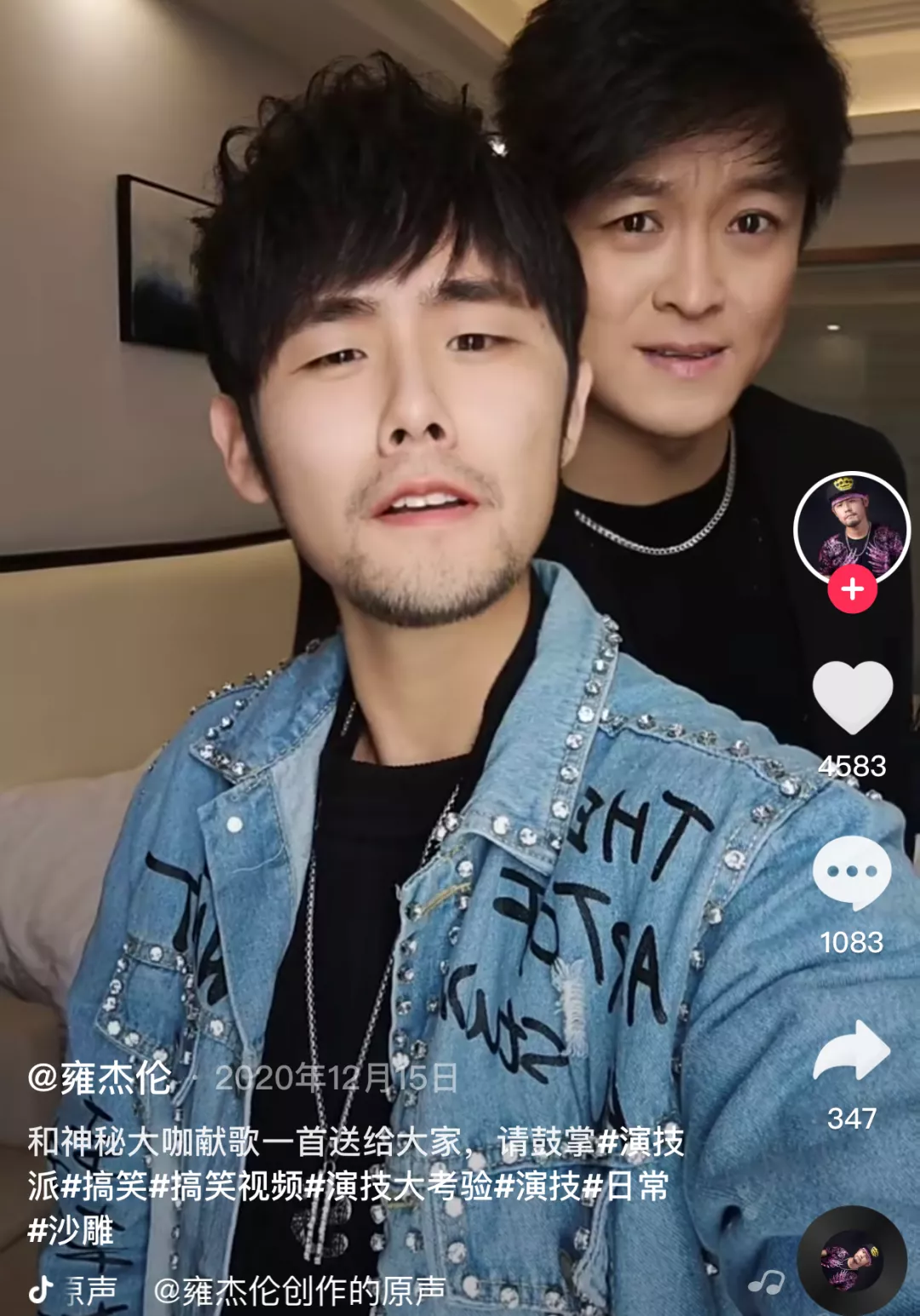Open the #搞笑视频 hashtag
The width and height of the screenshot is (920, 1316).
click(x=226, y=1187)
